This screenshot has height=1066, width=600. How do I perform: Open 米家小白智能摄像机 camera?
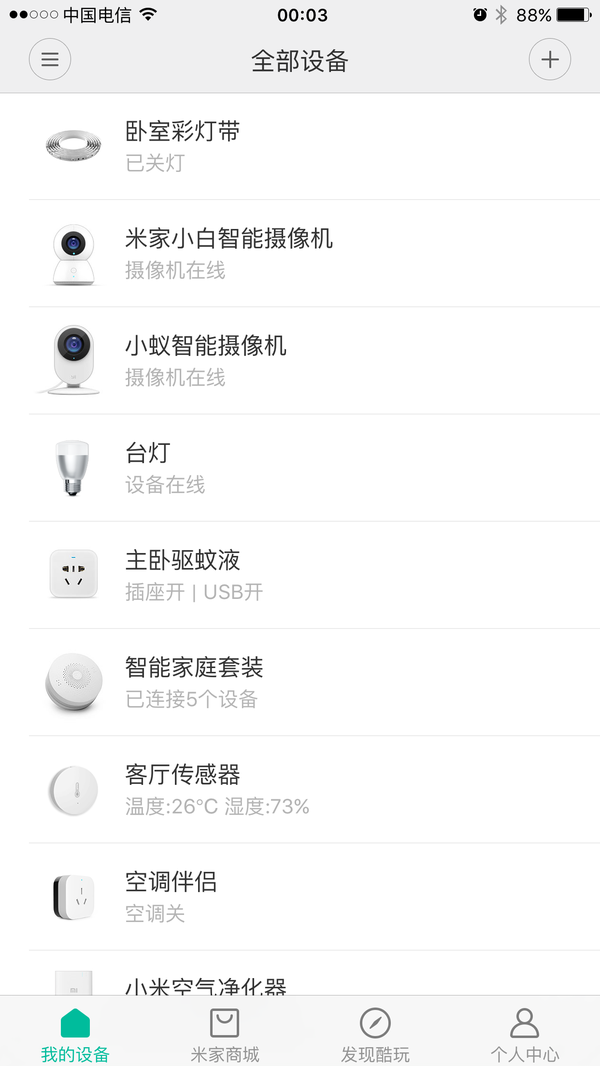click(300, 254)
